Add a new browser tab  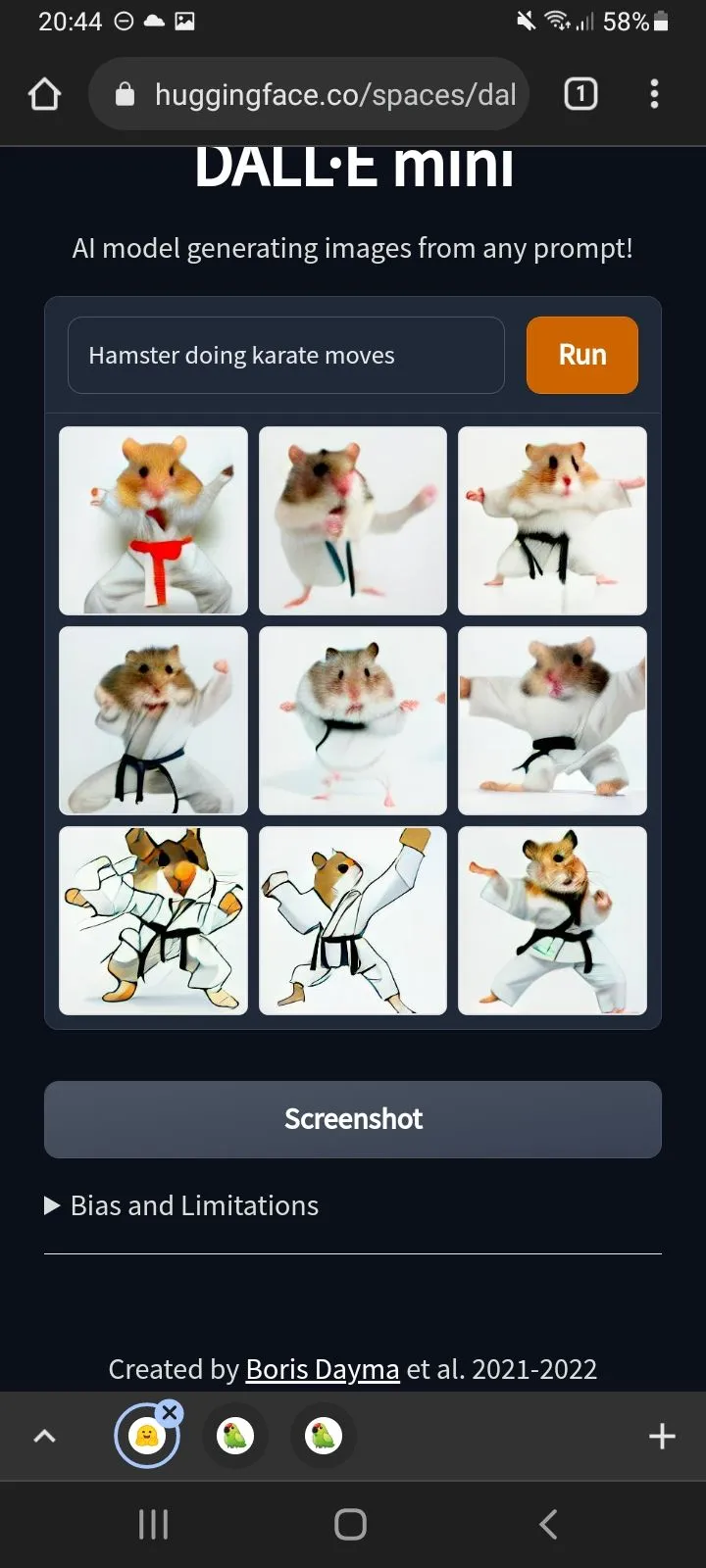click(662, 1436)
